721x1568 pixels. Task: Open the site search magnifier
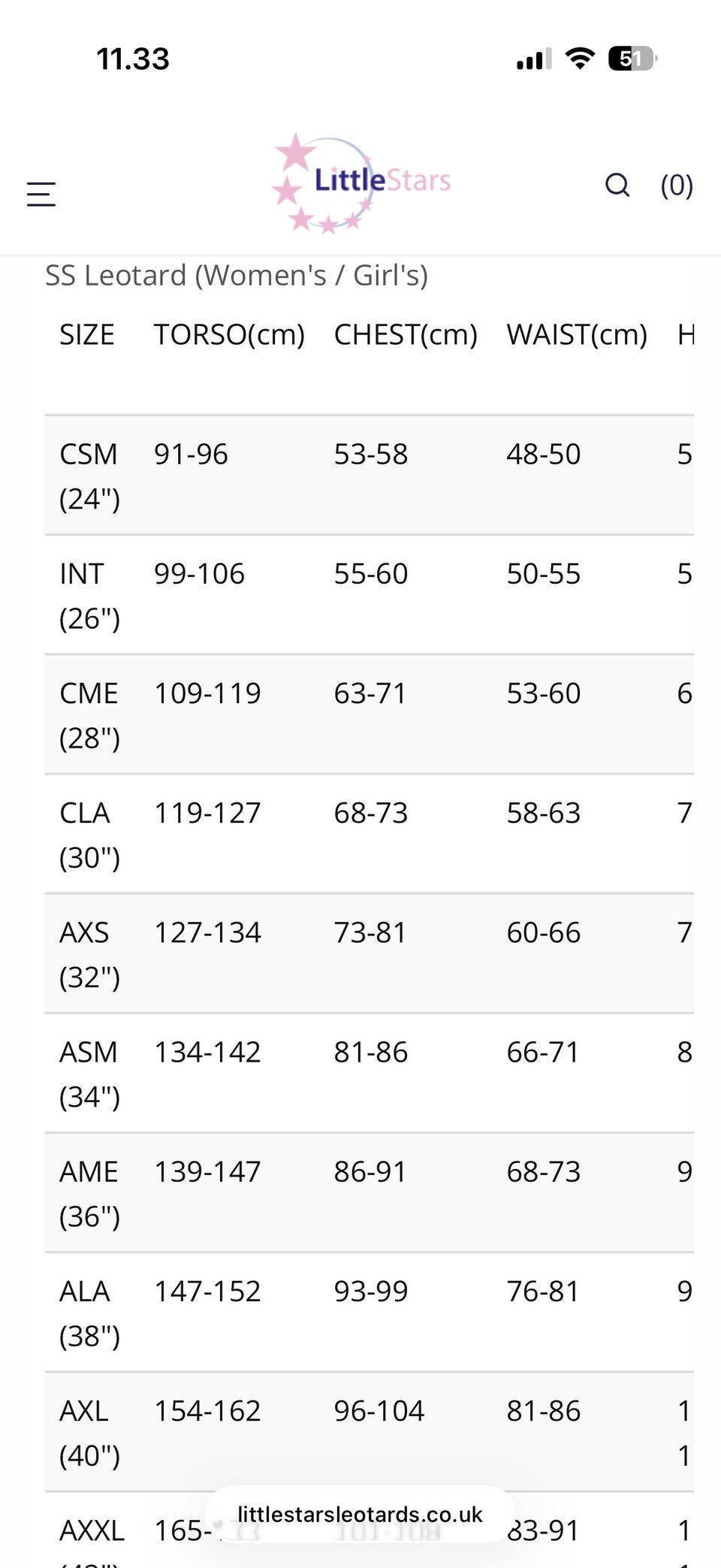pos(617,185)
